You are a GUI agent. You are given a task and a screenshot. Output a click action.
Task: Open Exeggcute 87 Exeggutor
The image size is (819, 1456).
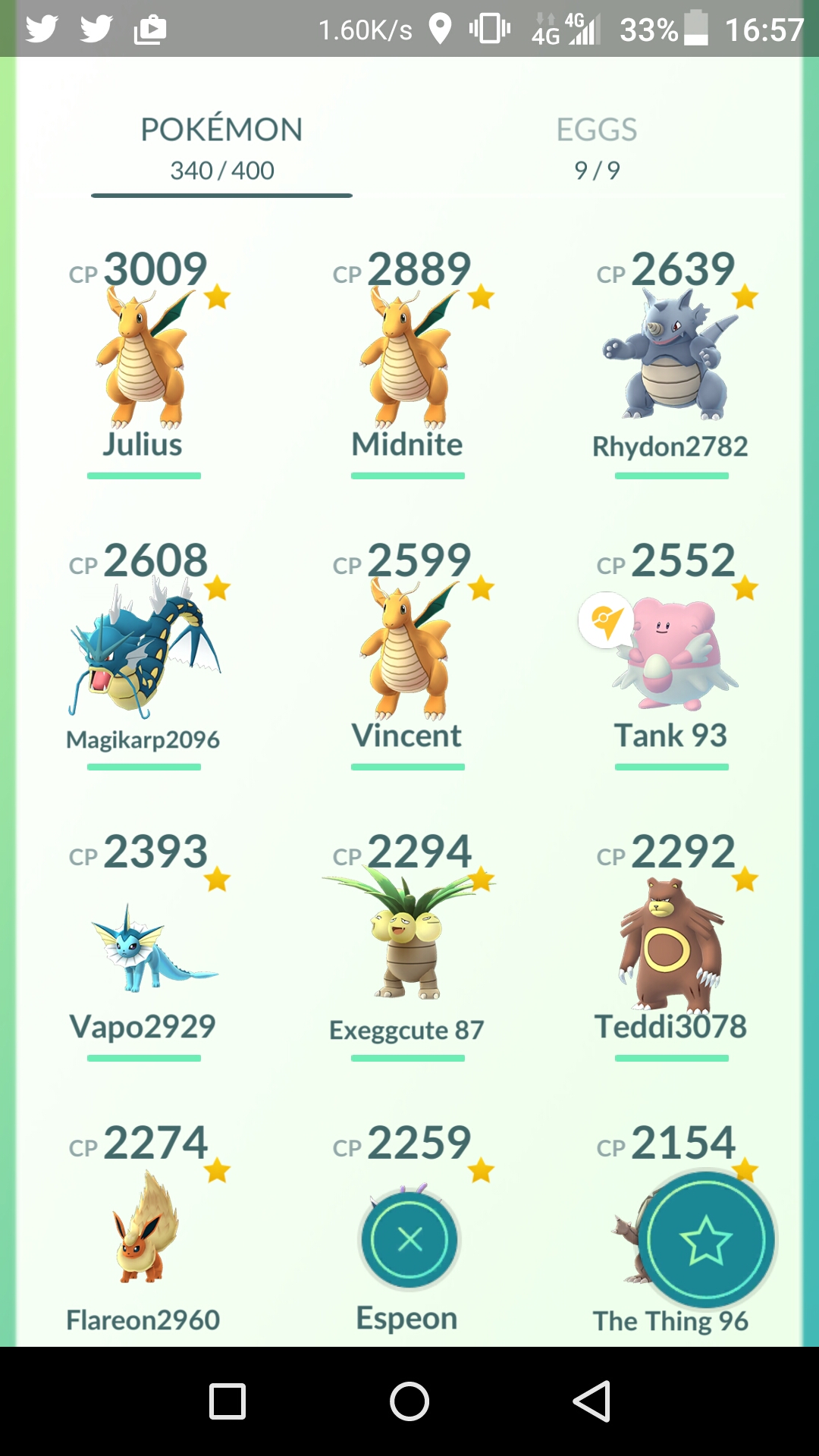coord(408,945)
